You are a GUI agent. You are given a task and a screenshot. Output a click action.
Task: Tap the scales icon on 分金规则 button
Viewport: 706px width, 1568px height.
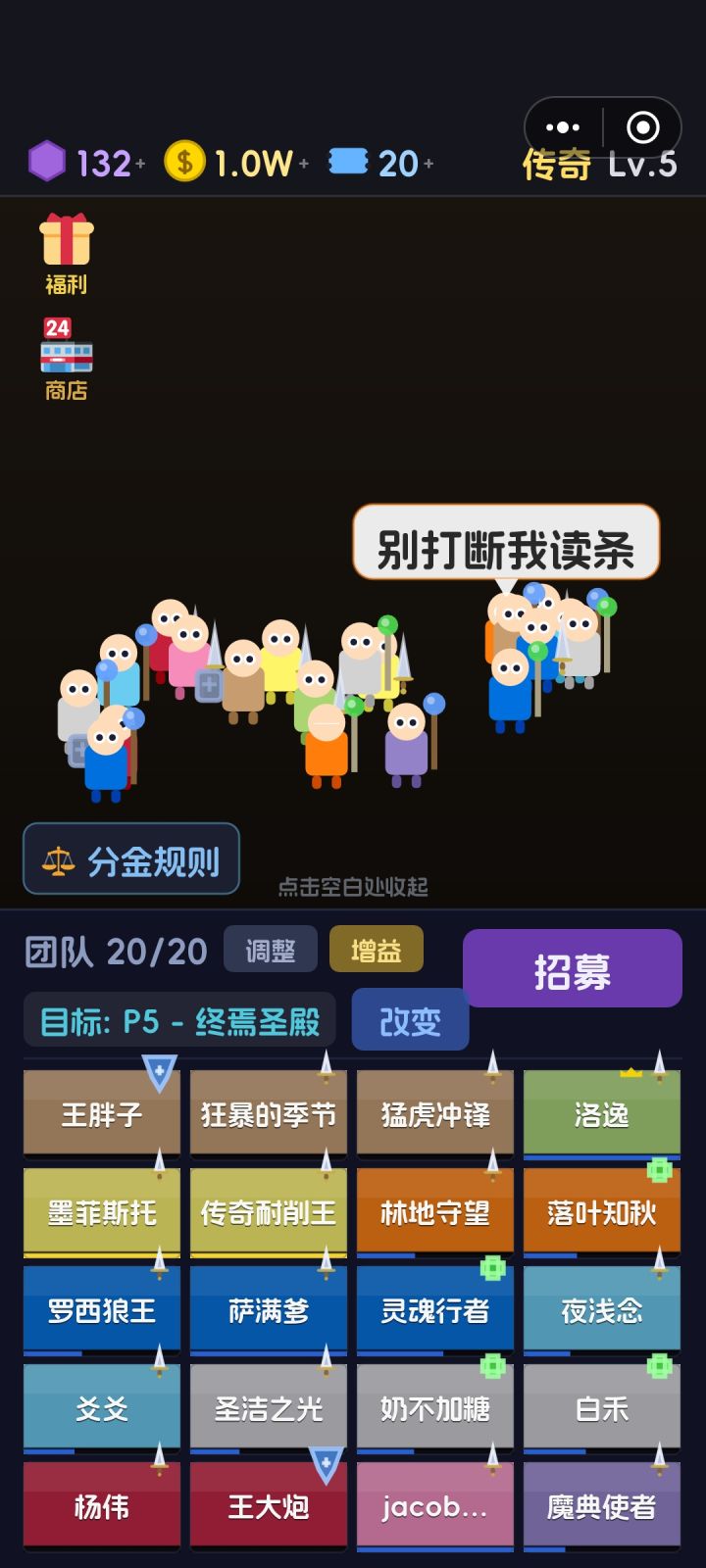57,858
